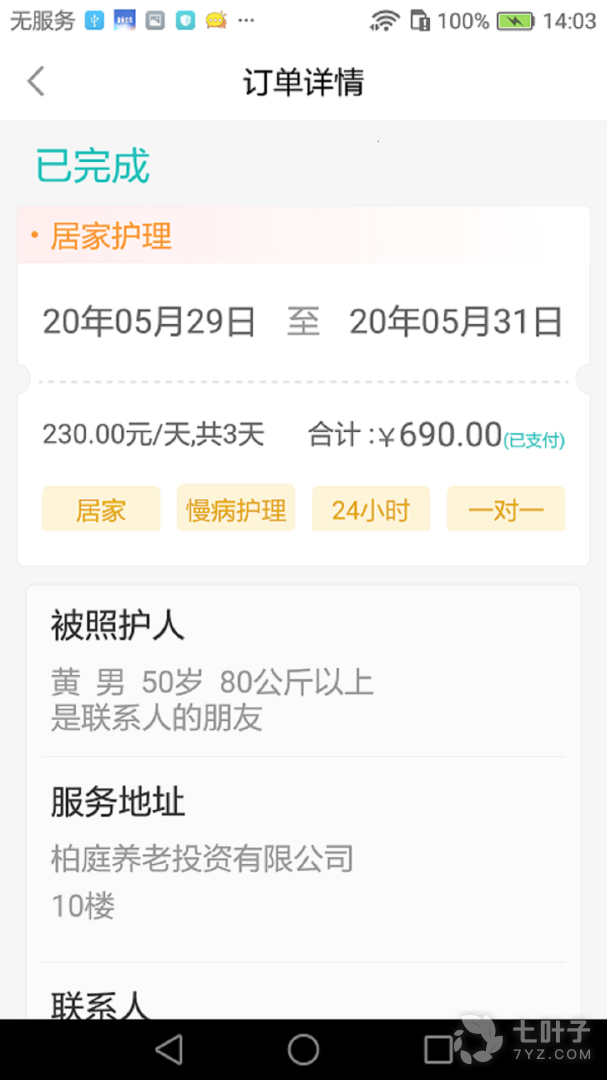The image size is (607, 1080).
Task: Tap the system home button
Action: (303, 1049)
